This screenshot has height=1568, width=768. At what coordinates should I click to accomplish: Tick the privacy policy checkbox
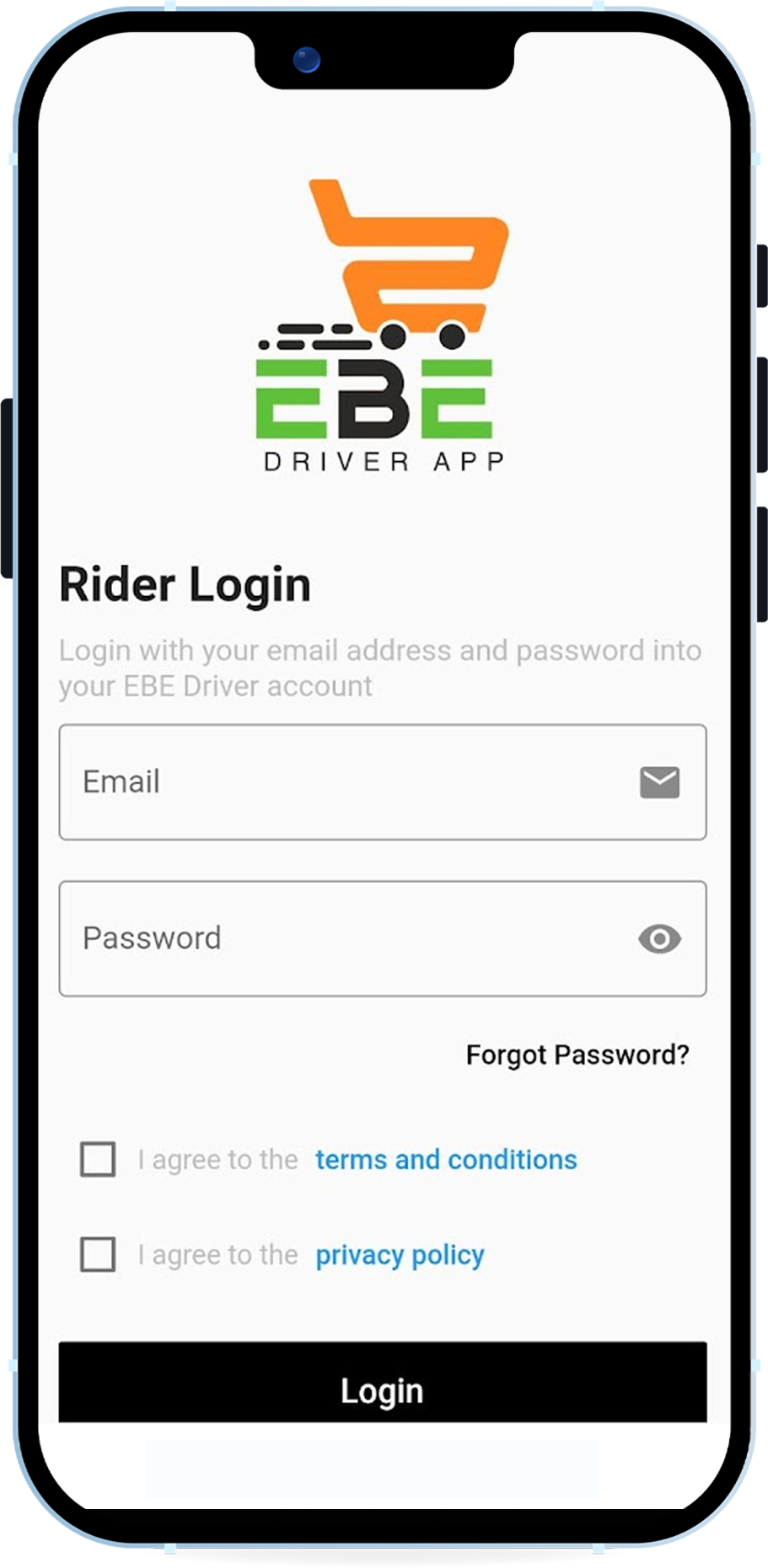coord(98,1254)
